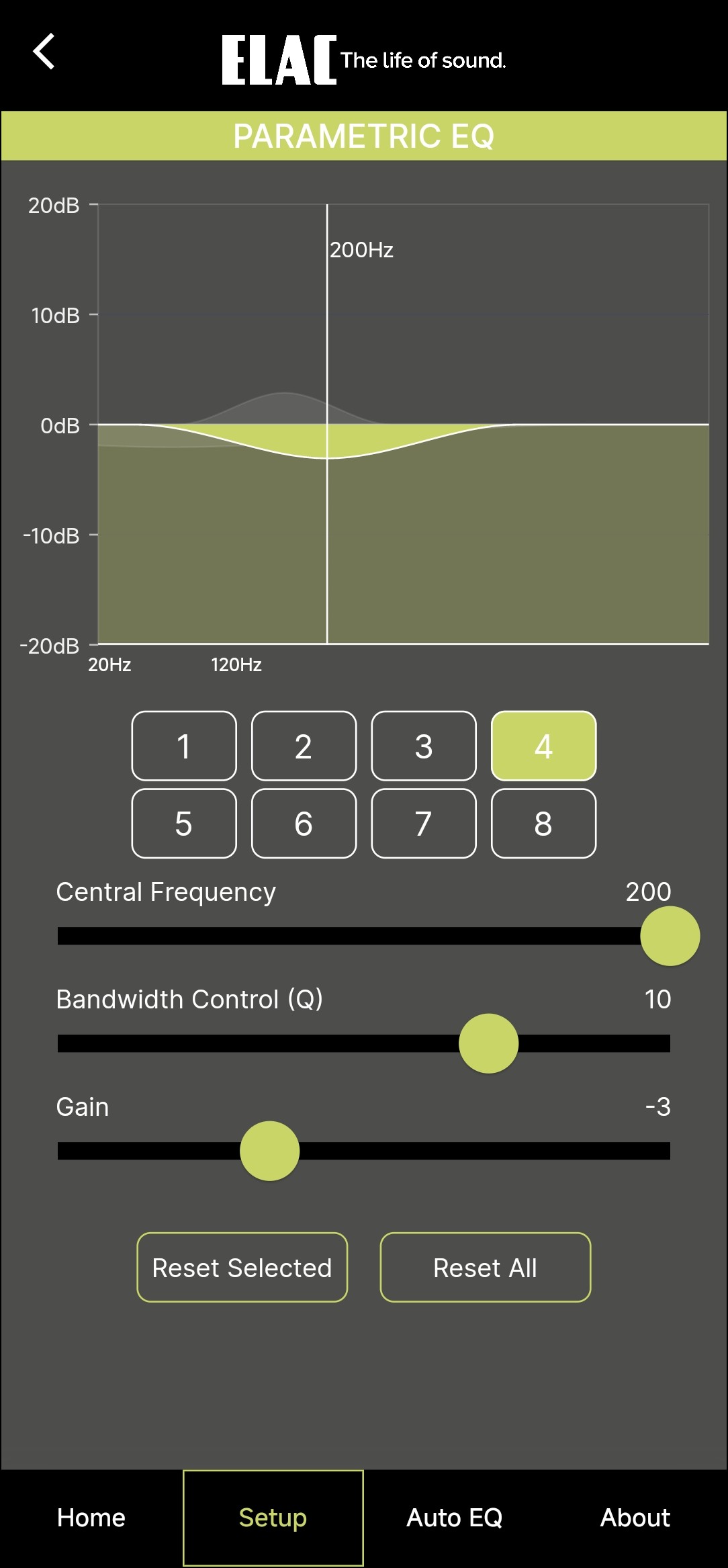Open the Setup tab
Viewport: 728px width, 1568px height.
[x=273, y=1518]
